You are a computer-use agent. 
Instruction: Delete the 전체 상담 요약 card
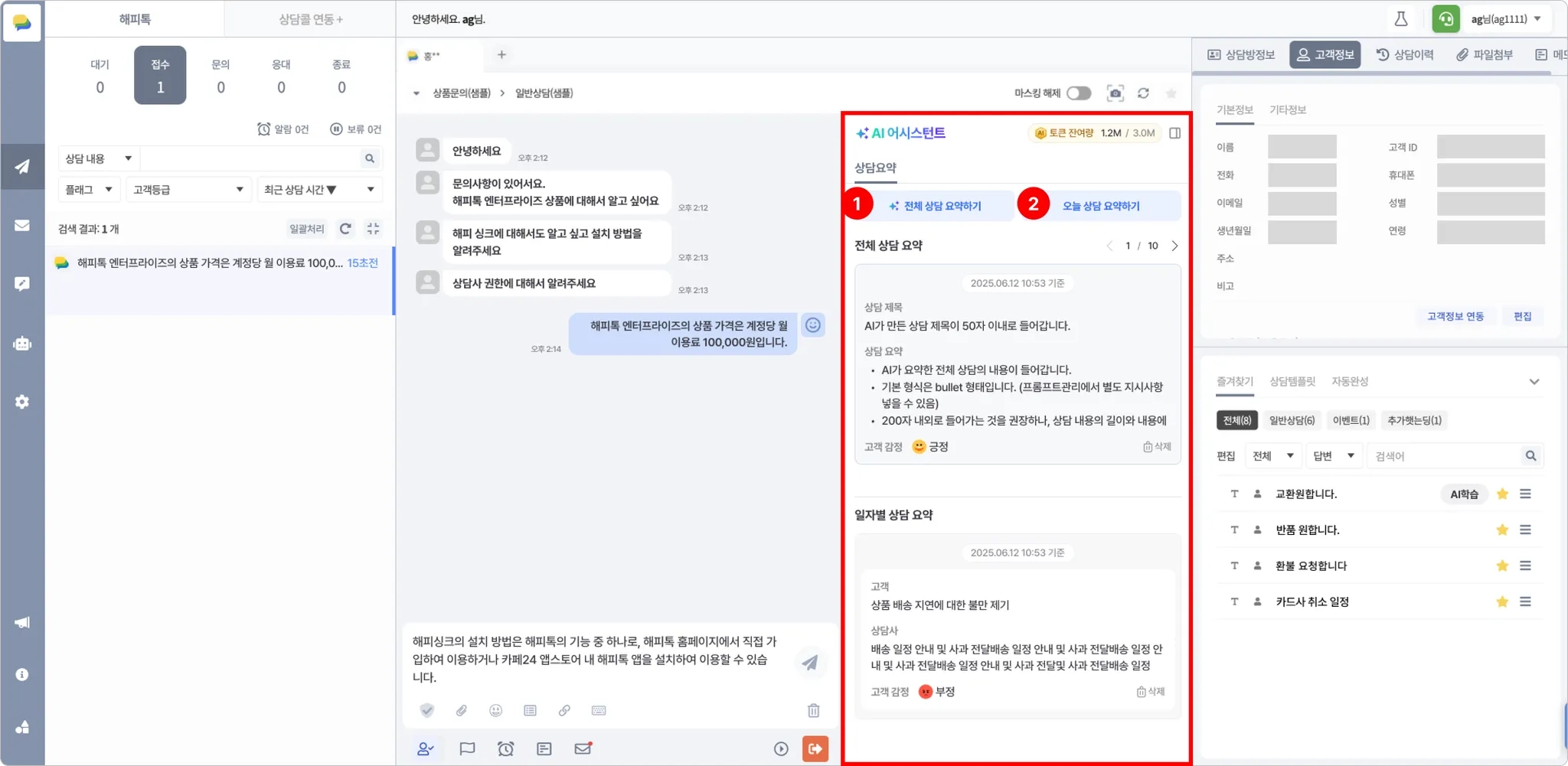click(1157, 447)
